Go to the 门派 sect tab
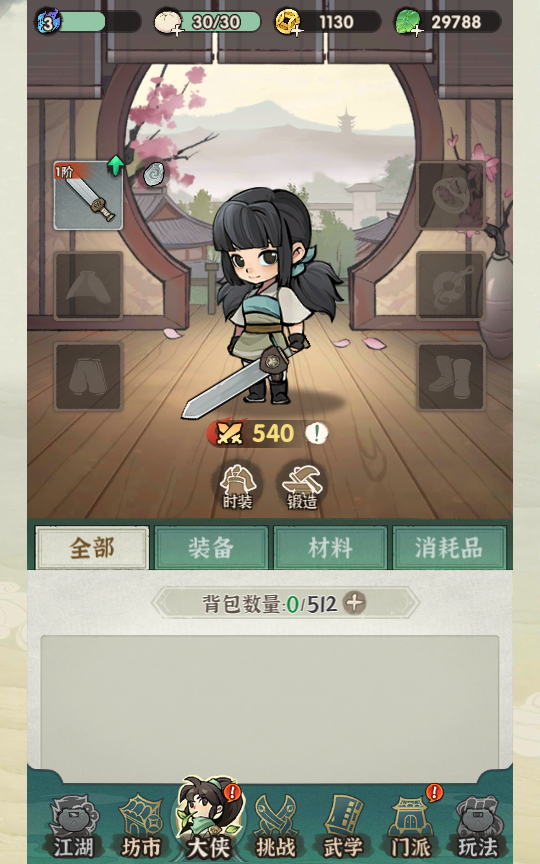The height and width of the screenshot is (864, 540). (x=411, y=827)
